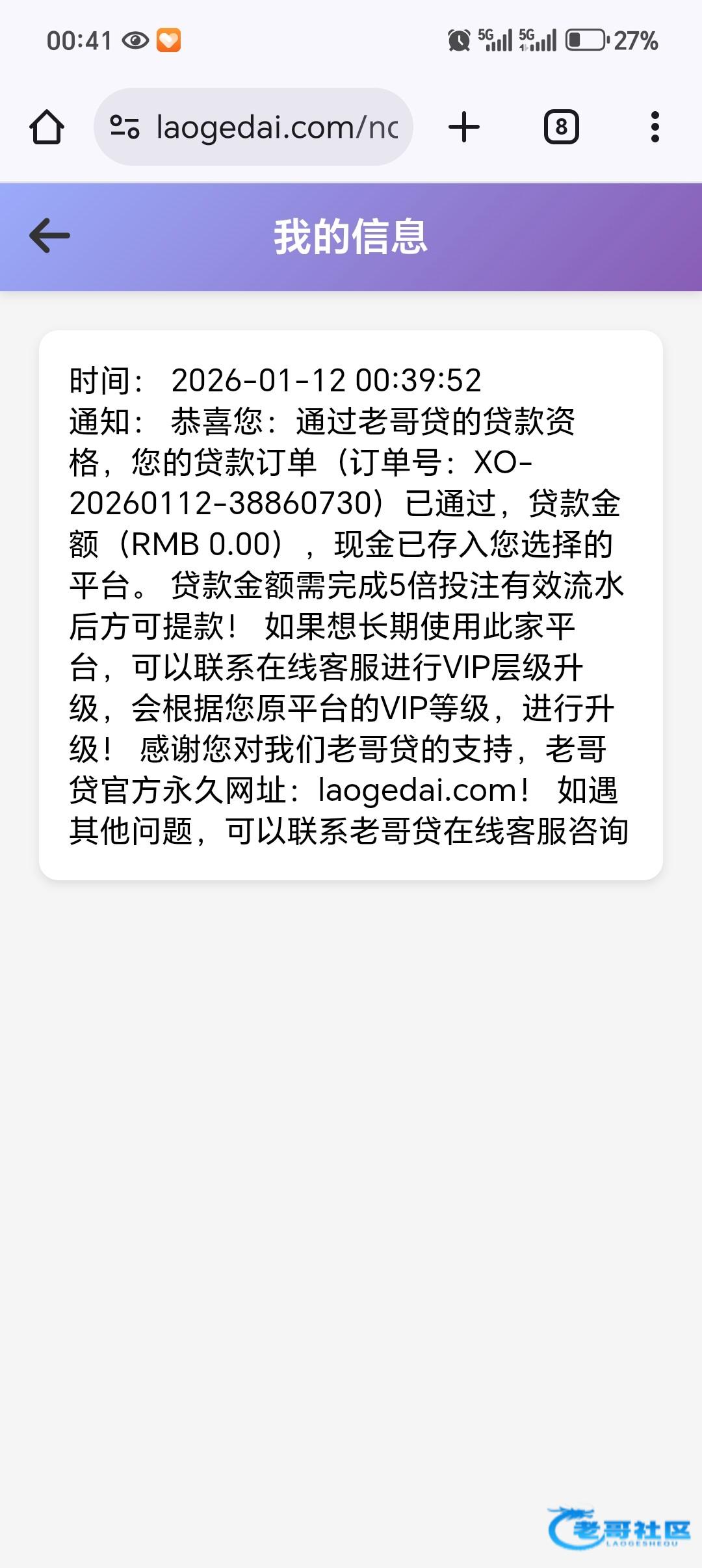View site info icon in address bar
This screenshot has width=702, height=1568.
[x=124, y=127]
